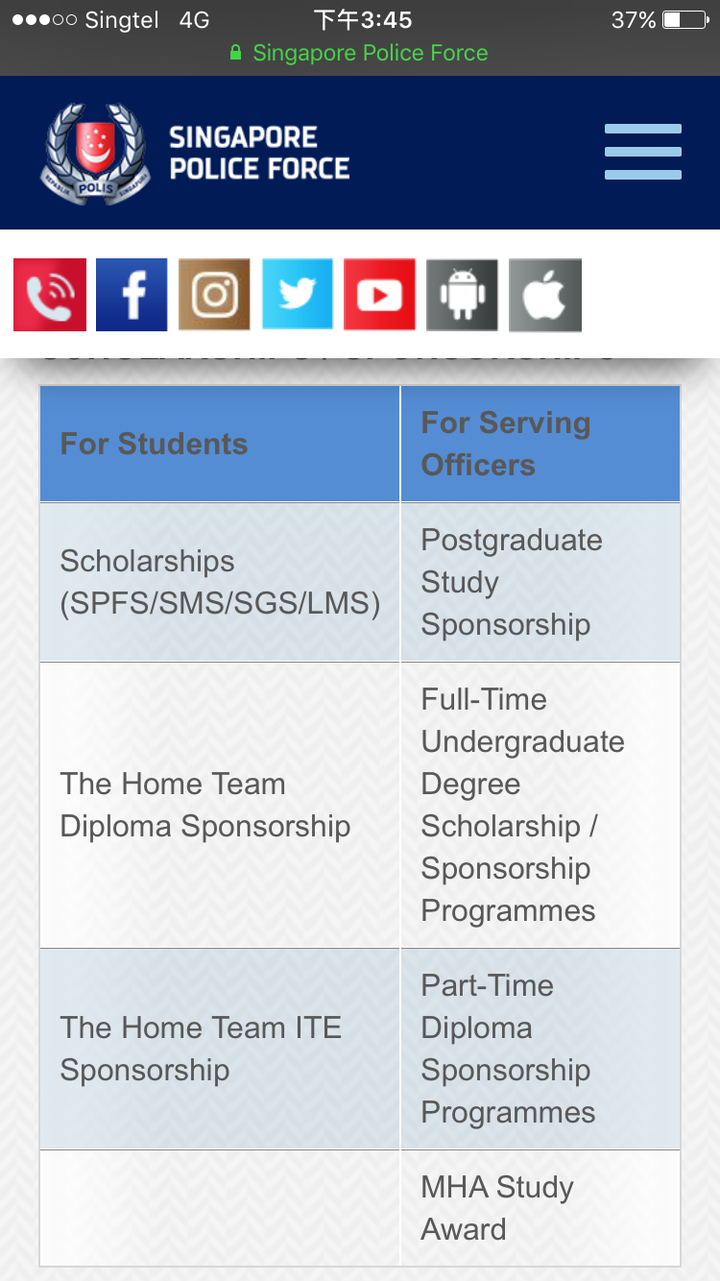The image size is (720, 1281).
Task: Get the iOS app via Apple icon
Action: pyautogui.click(x=545, y=295)
